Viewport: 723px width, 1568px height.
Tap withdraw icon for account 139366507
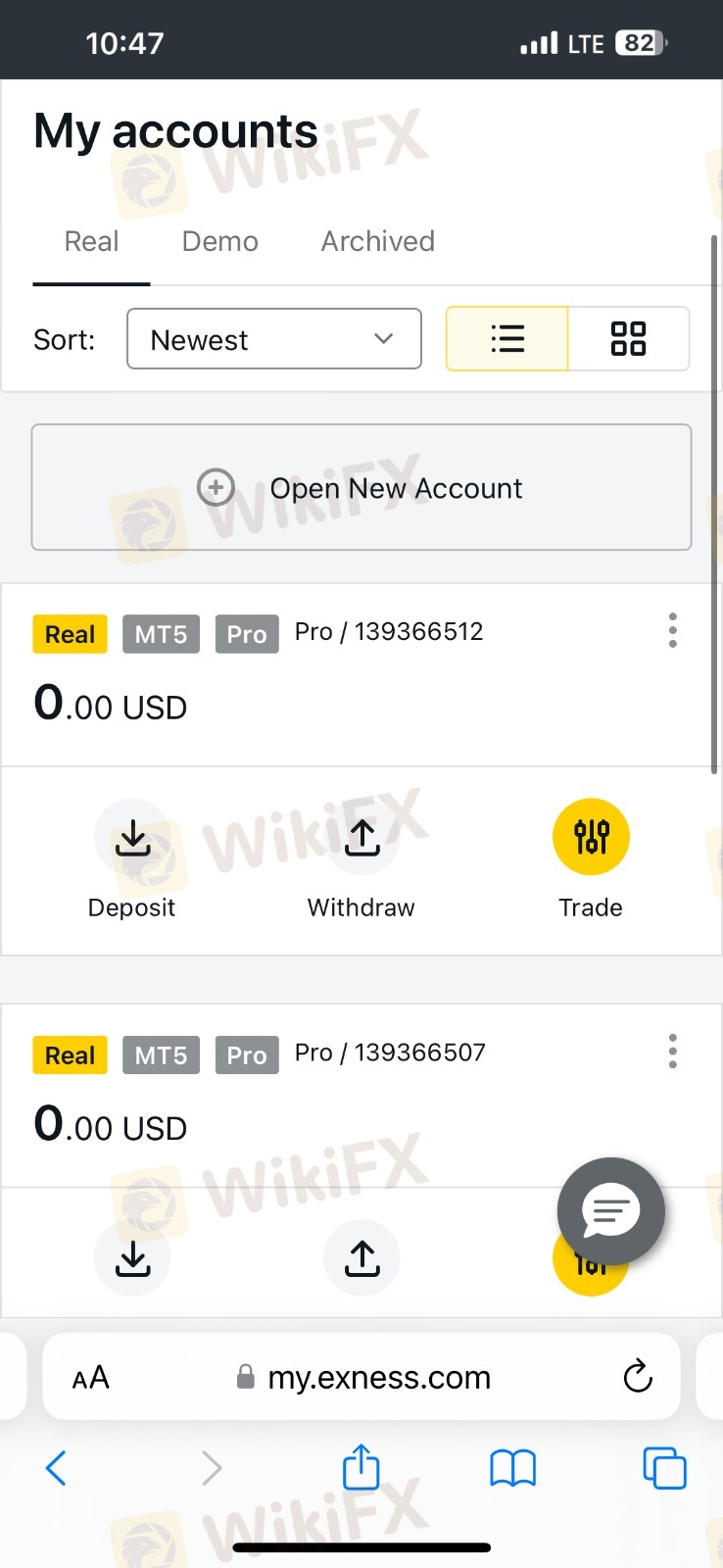click(x=361, y=1258)
